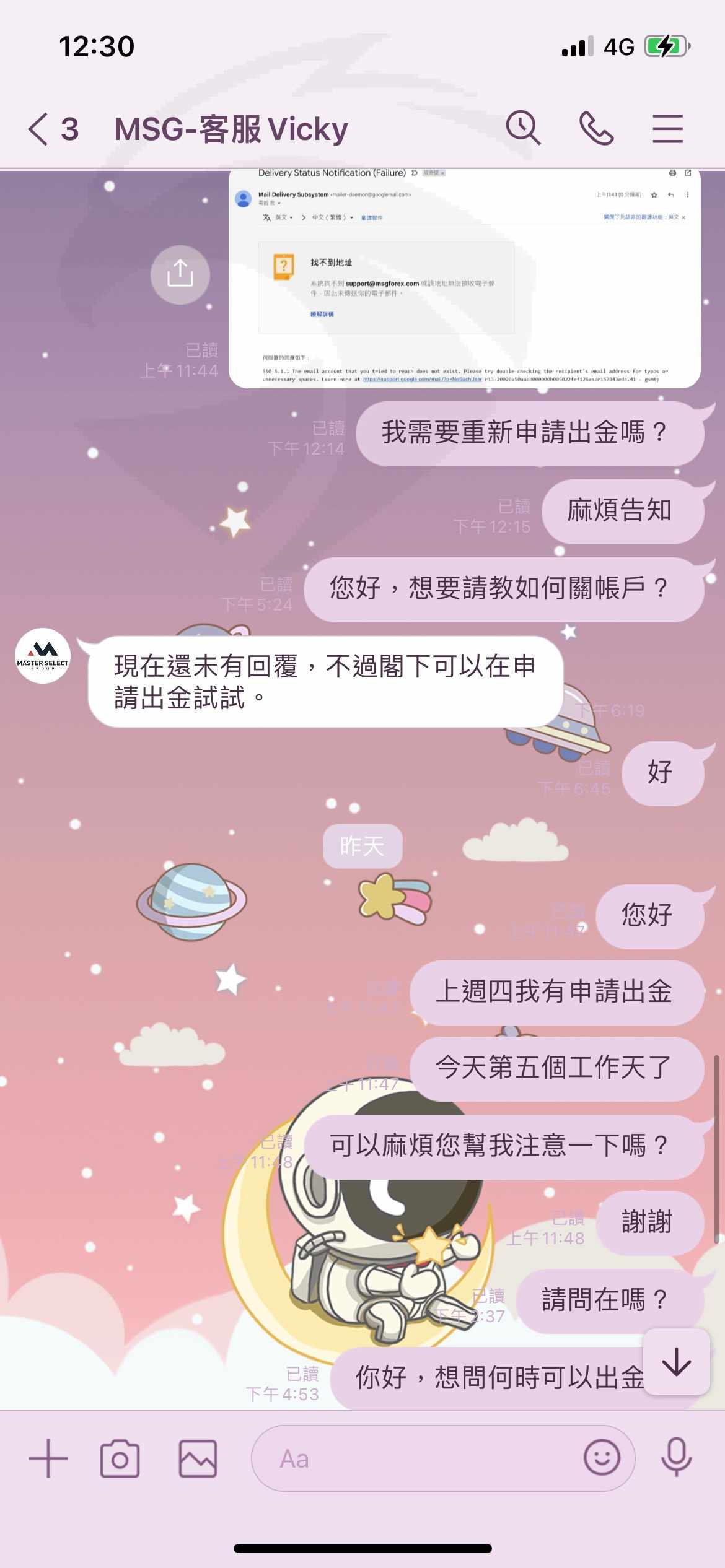Search within this chat
This screenshot has width=725, height=1568.
click(523, 128)
